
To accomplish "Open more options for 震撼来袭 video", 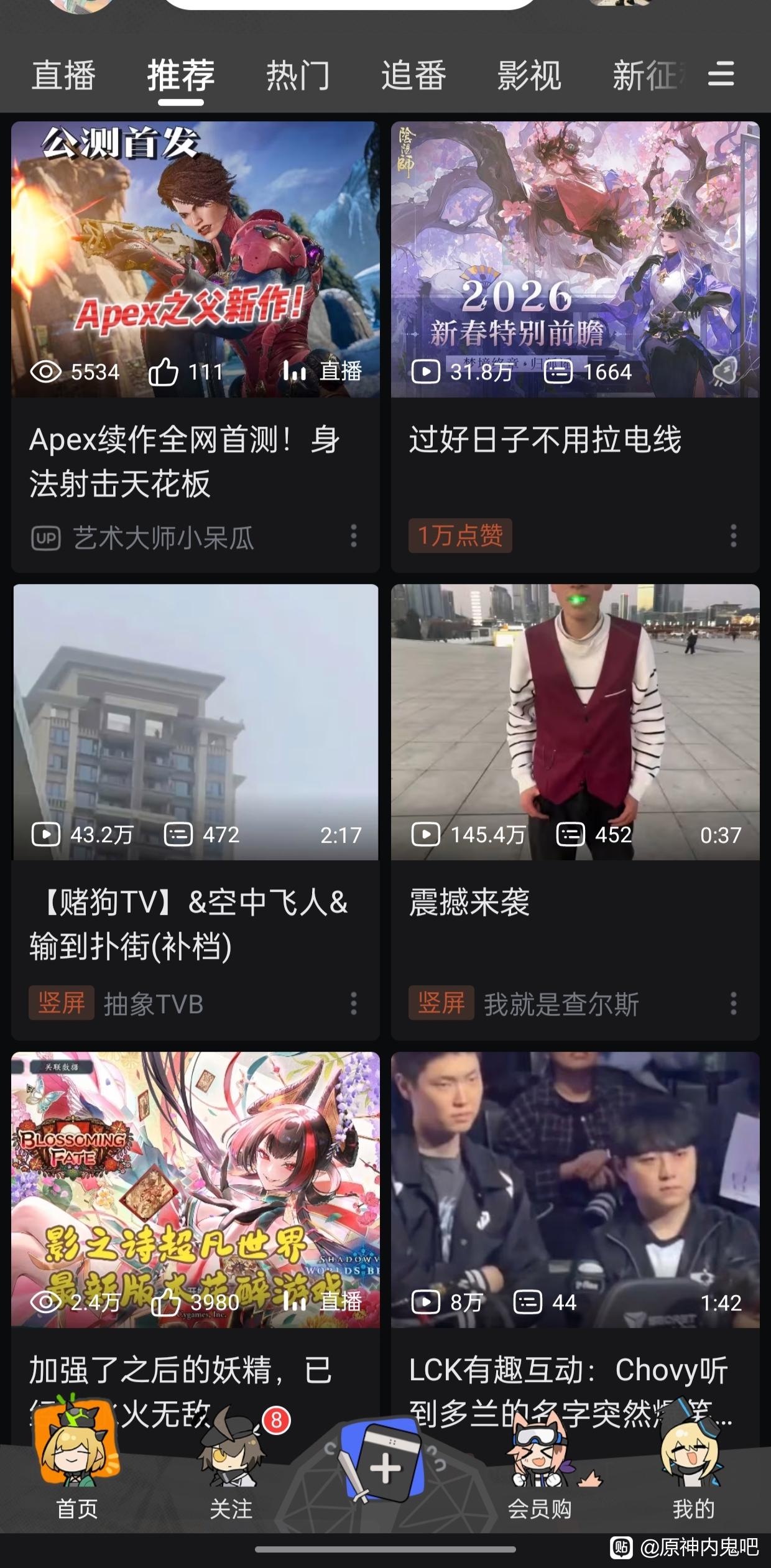I will pos(734,1004).
